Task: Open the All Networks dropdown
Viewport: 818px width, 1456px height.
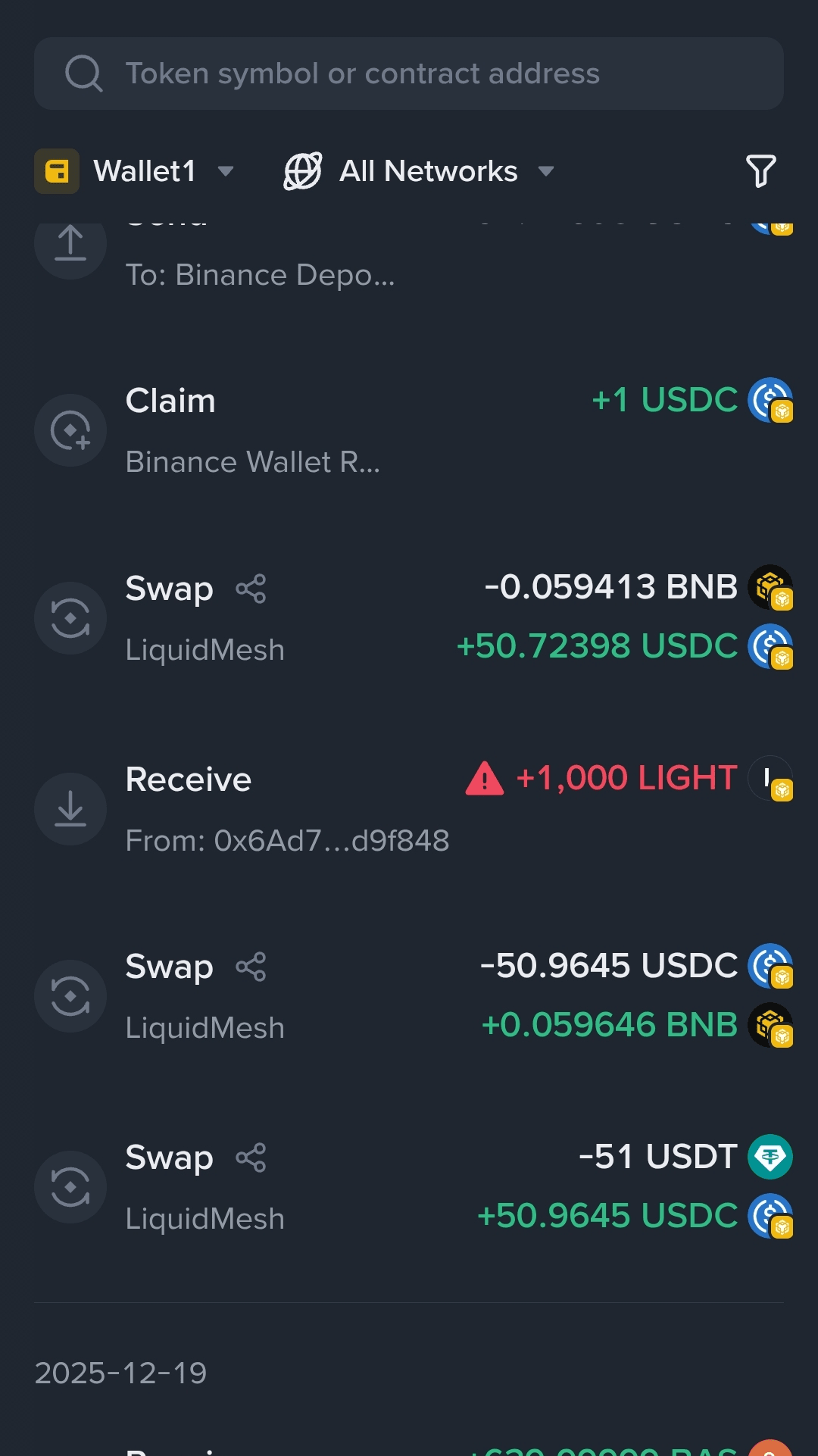Action: click(420, 171)
